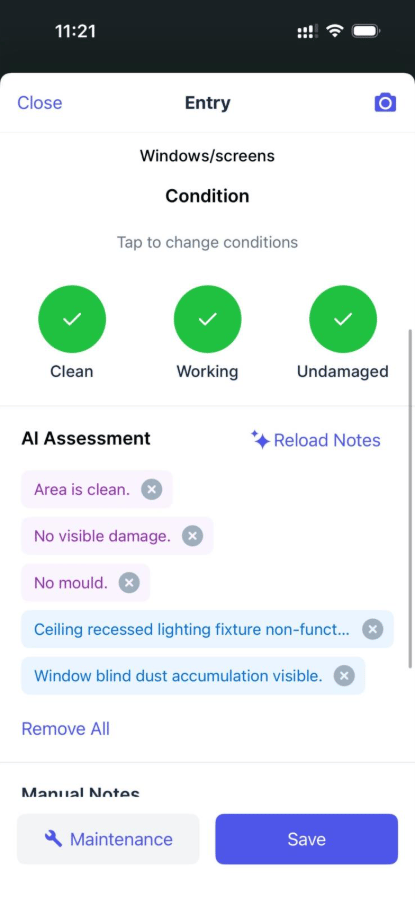Open Maintenance
Viewport: 415px width, 901px height.
tap(108, 839)
